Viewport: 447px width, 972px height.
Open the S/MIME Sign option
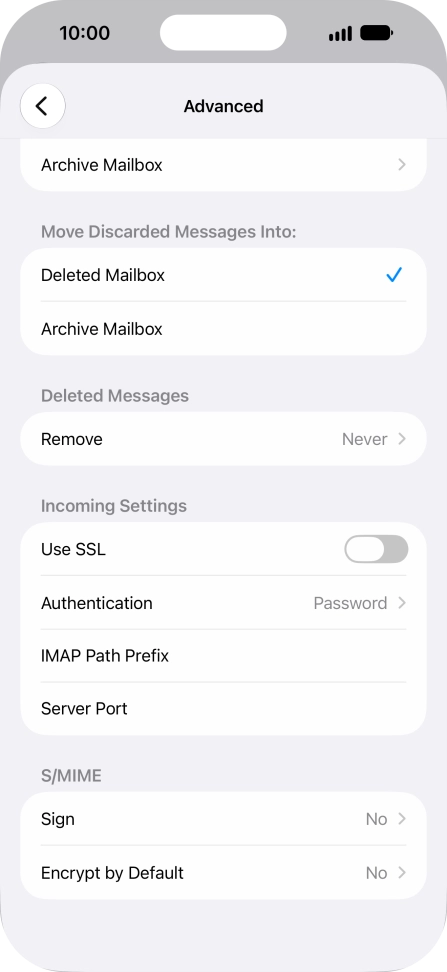[223, 819]
